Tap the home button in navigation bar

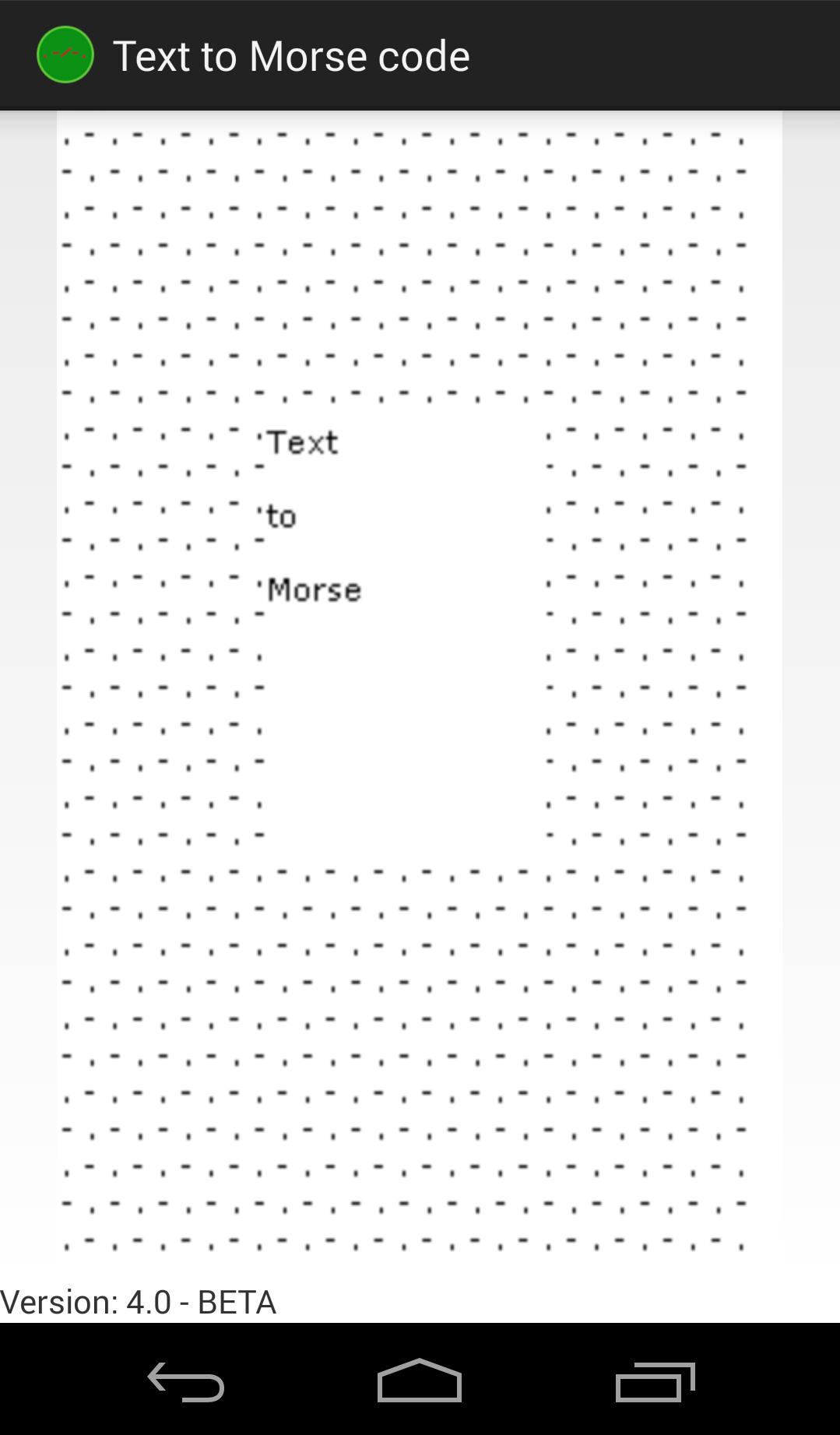[420, 1381]
